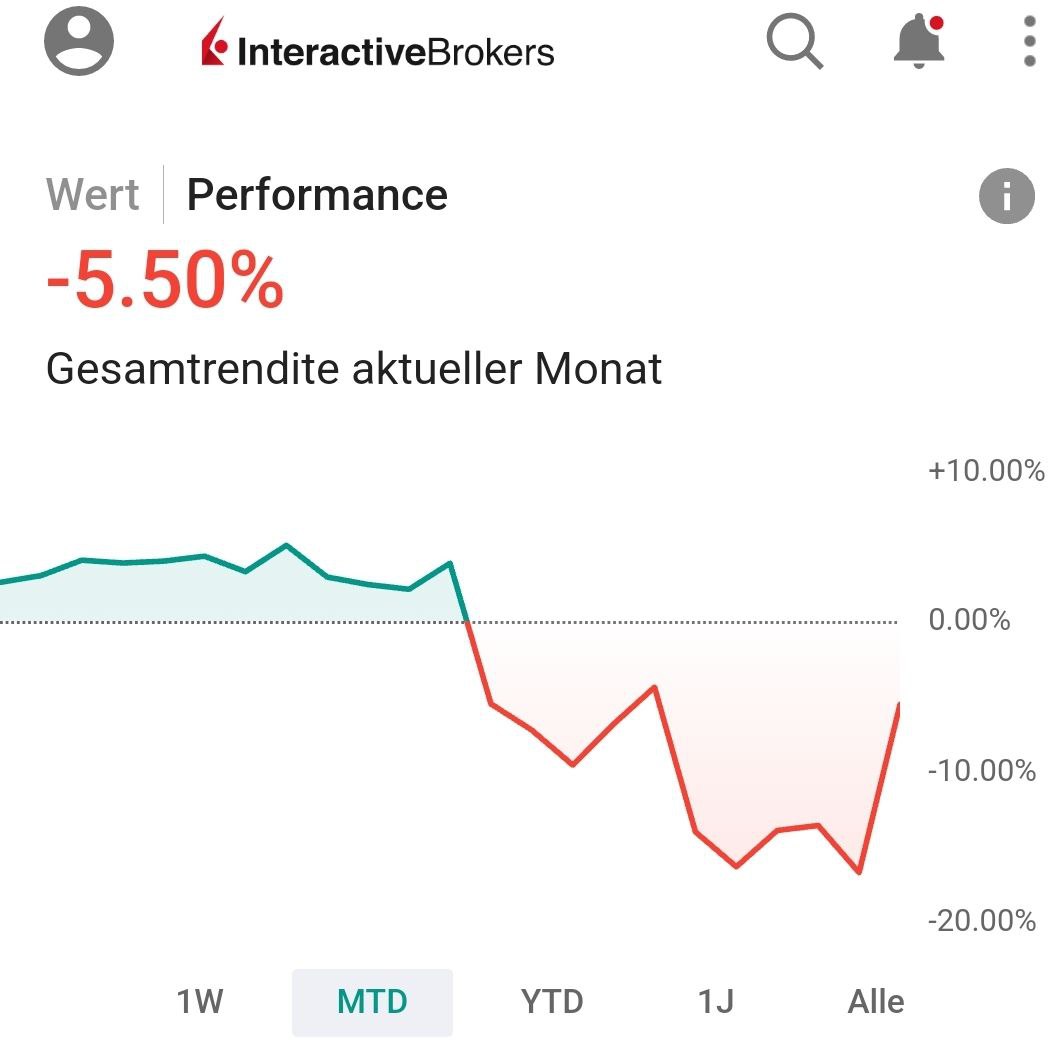Select the 1W time range
Image resolution: width=1049 pixels, height=1043 pixels.
[x=200, y=1001]
